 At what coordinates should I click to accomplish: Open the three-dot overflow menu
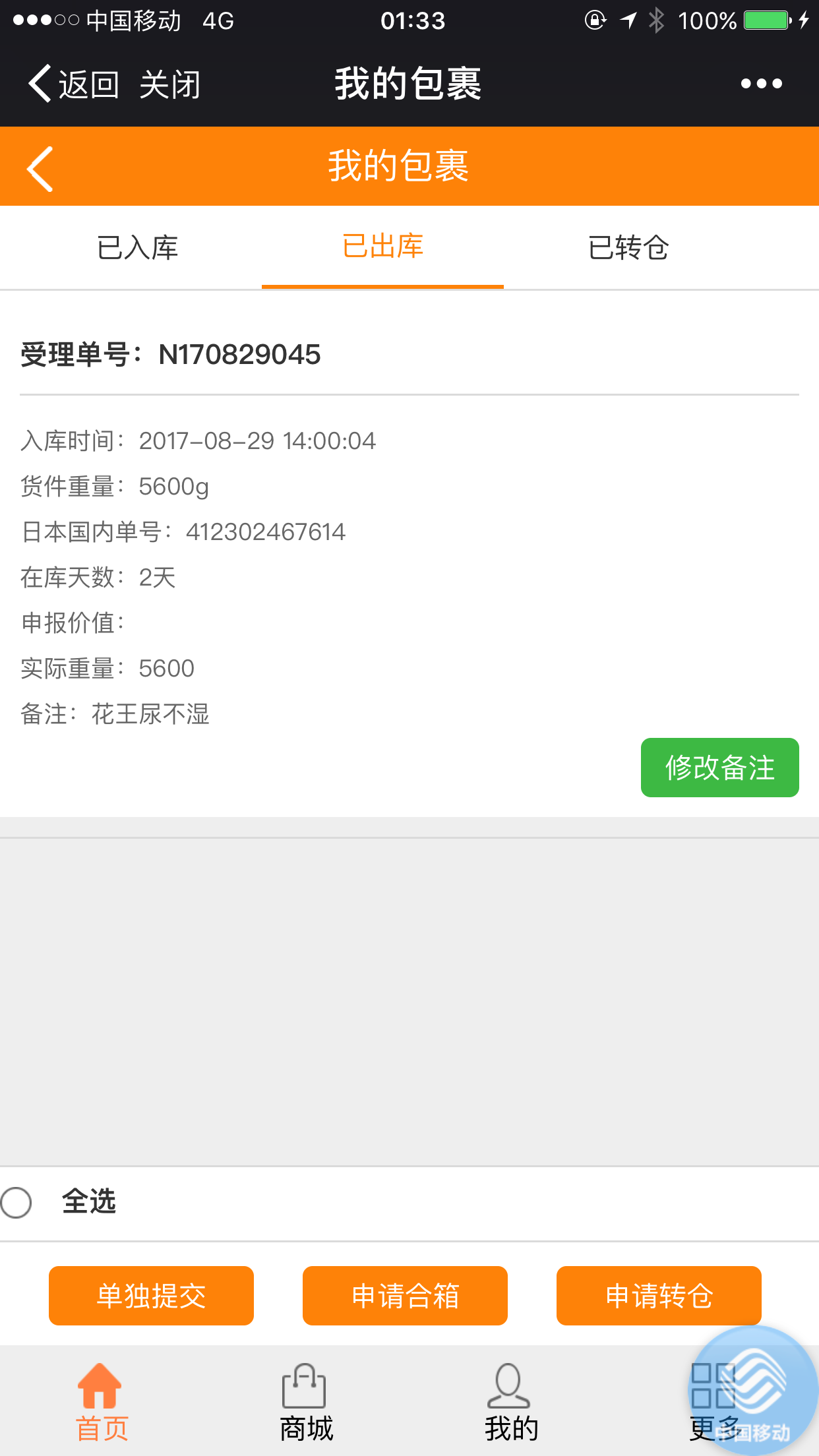(761, 84)
